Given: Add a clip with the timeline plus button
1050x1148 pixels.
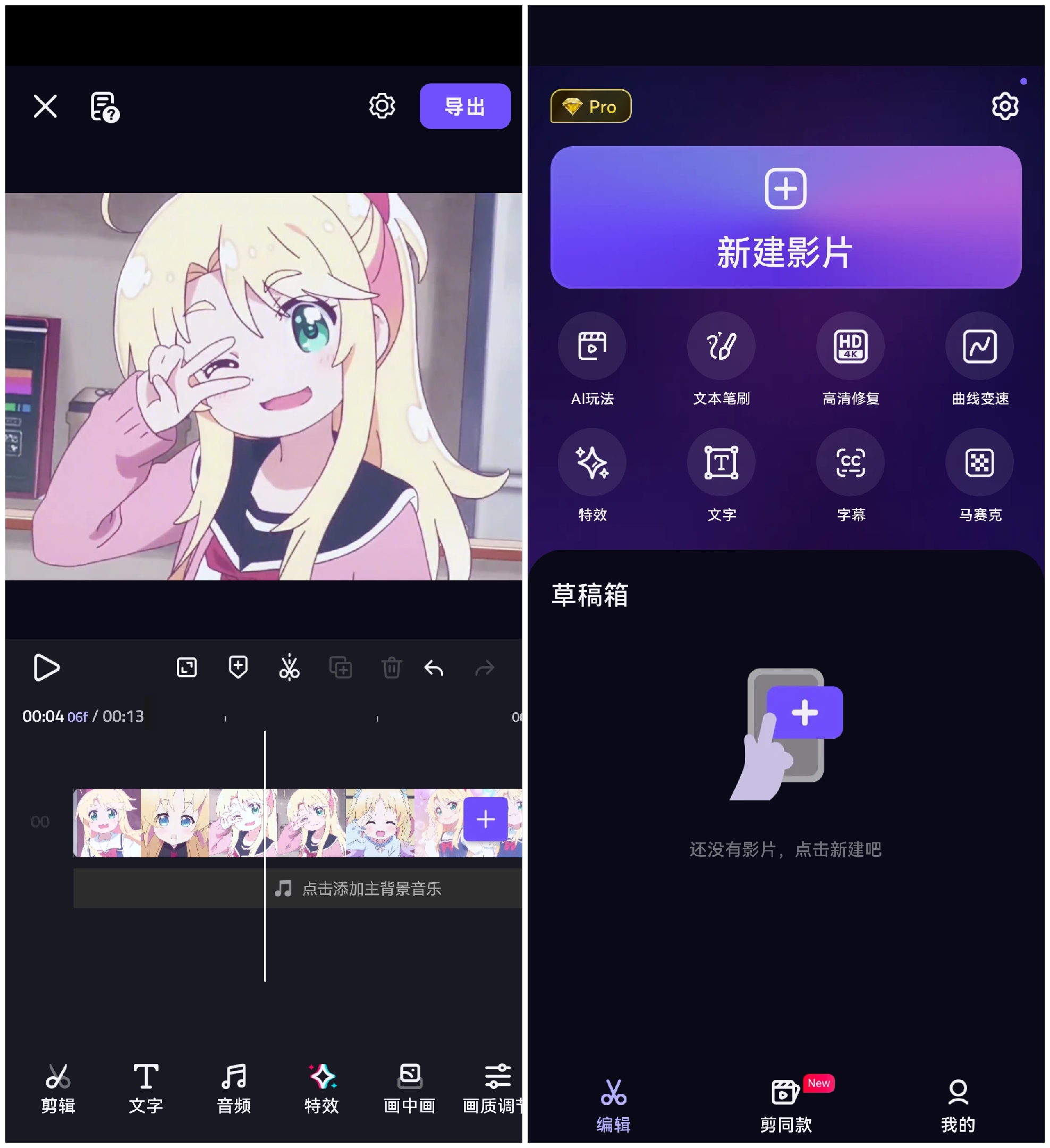Looking at the screenshot, I should tap(485, 820).
